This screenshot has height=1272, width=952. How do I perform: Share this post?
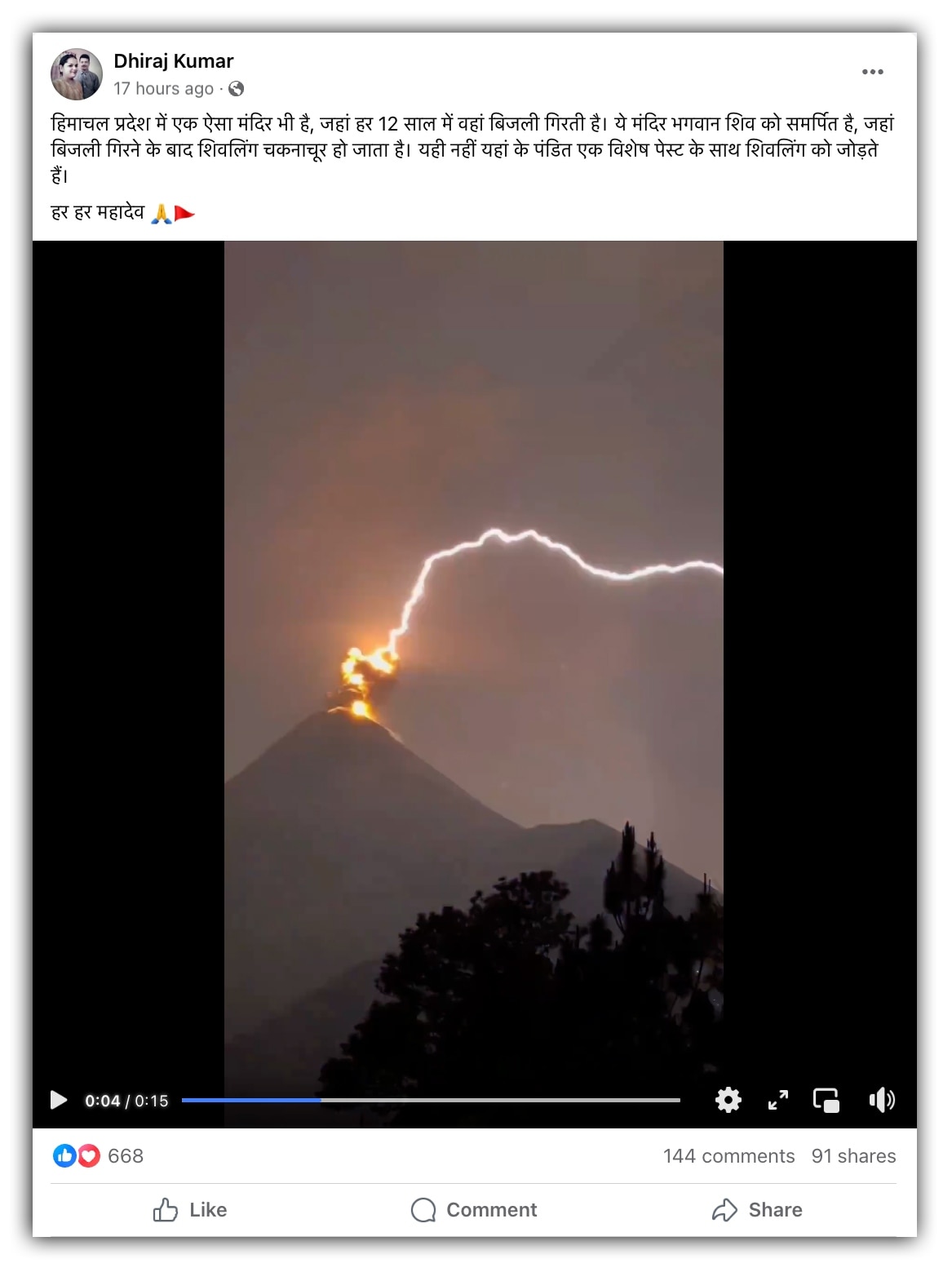(757, 1209)
